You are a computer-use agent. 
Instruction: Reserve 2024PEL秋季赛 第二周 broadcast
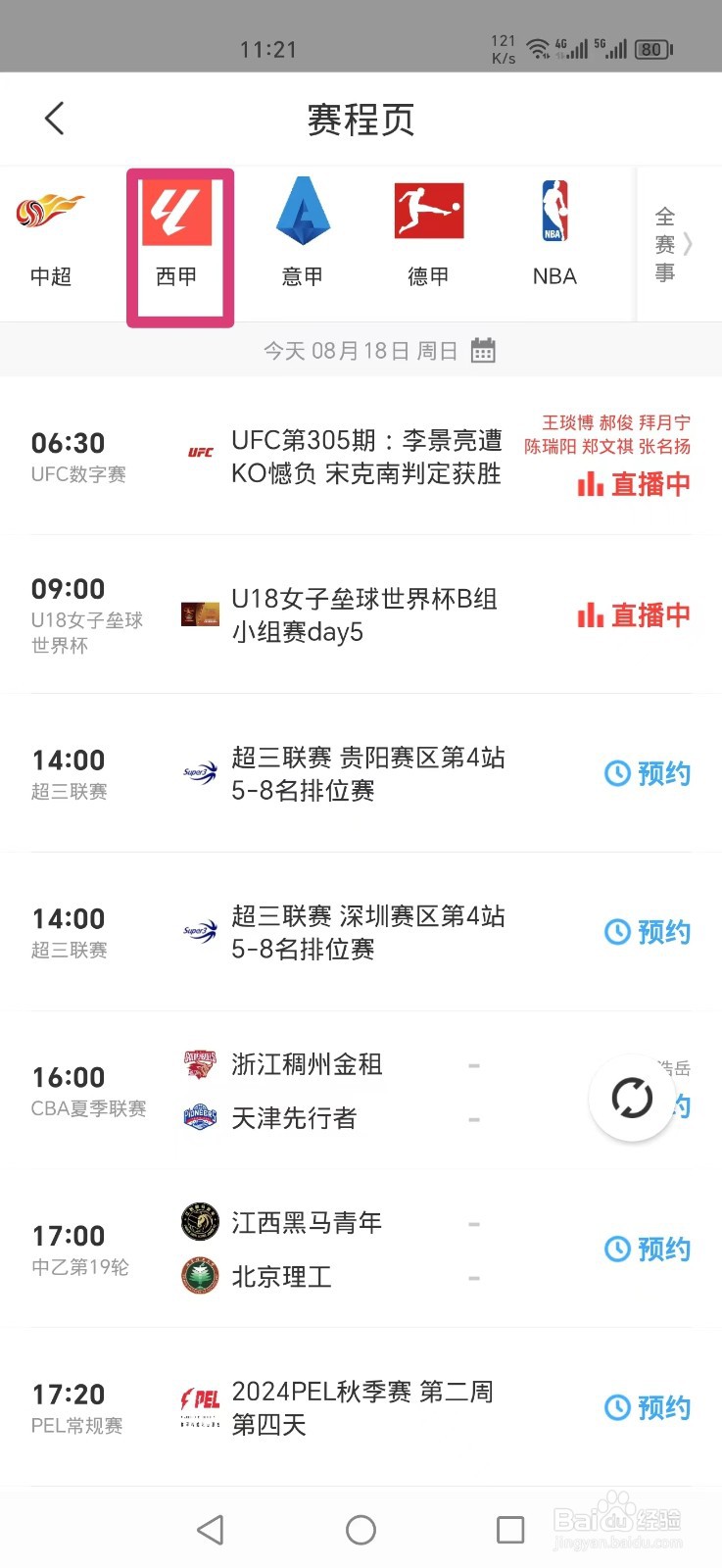point(647,1407)
